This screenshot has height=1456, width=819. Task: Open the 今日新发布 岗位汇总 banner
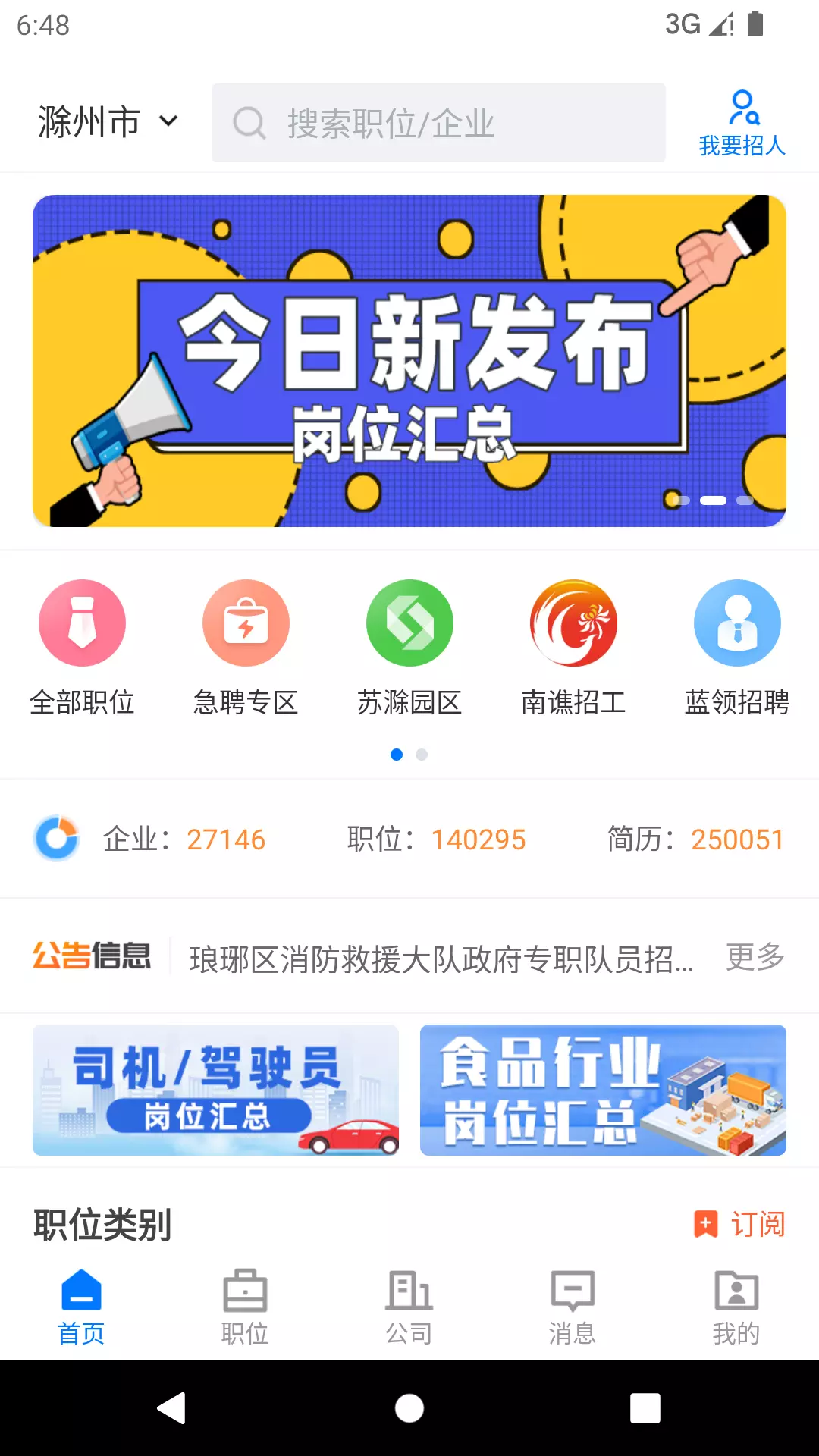click(x=409, y=361)
